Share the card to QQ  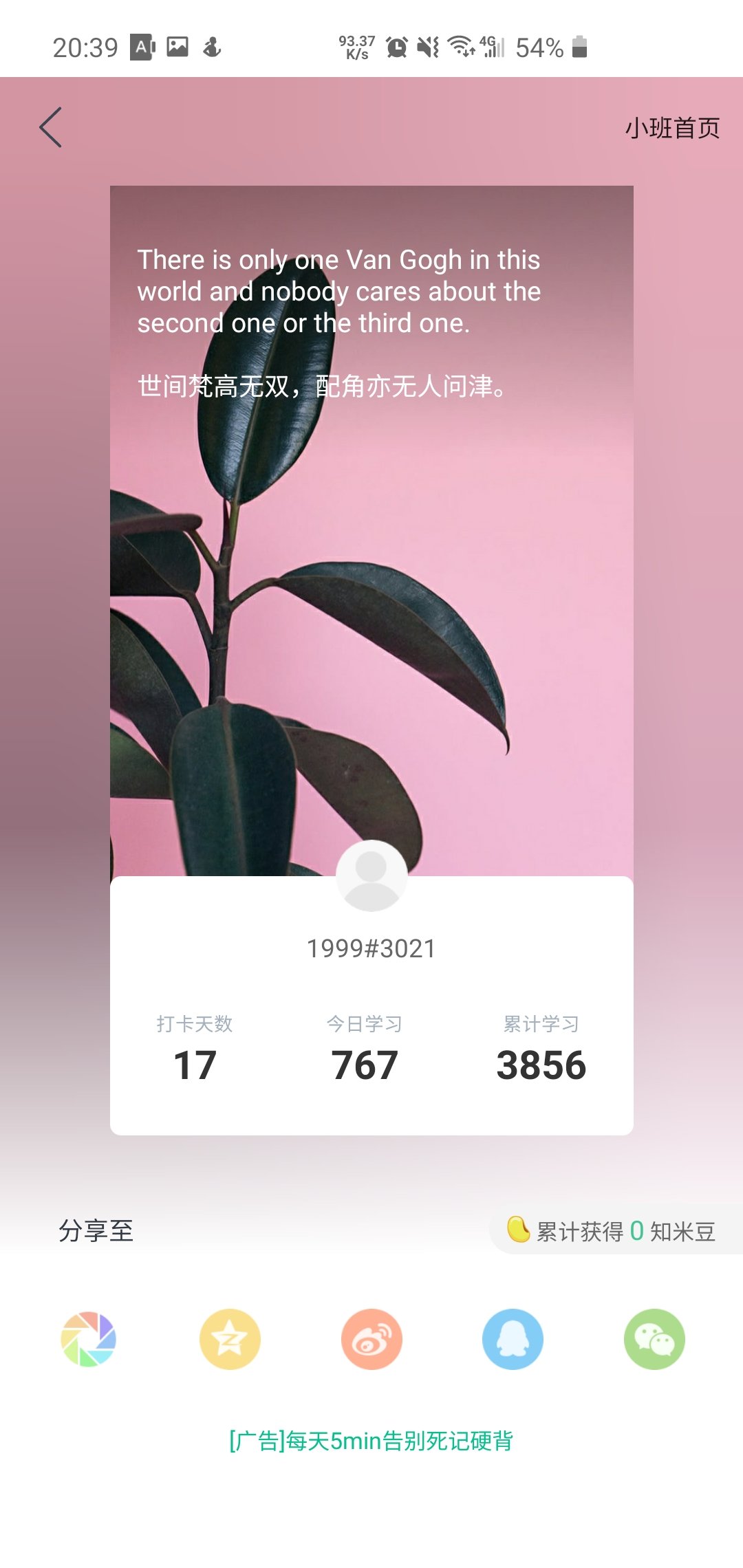tap(513, 1339)
